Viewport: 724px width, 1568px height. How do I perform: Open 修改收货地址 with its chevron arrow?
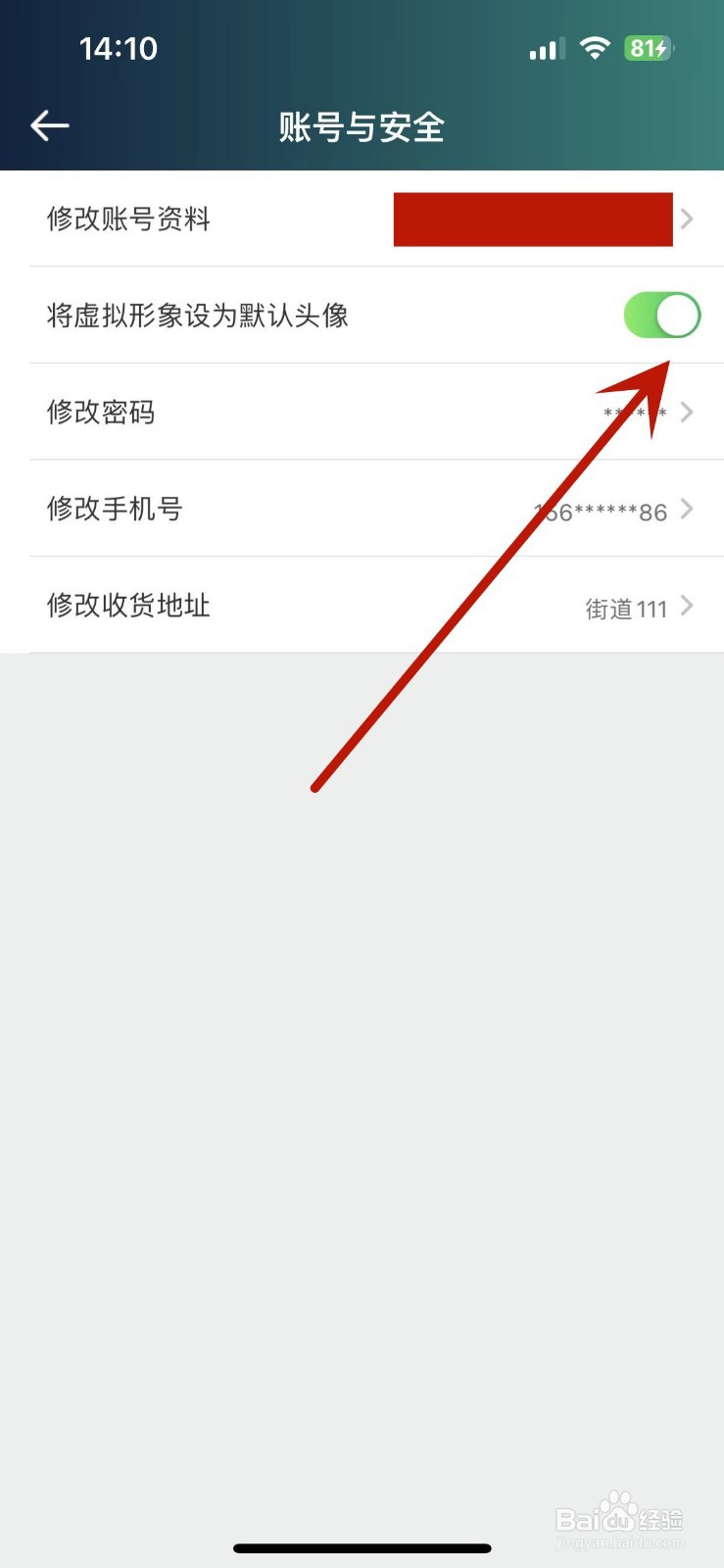(687, 606)
